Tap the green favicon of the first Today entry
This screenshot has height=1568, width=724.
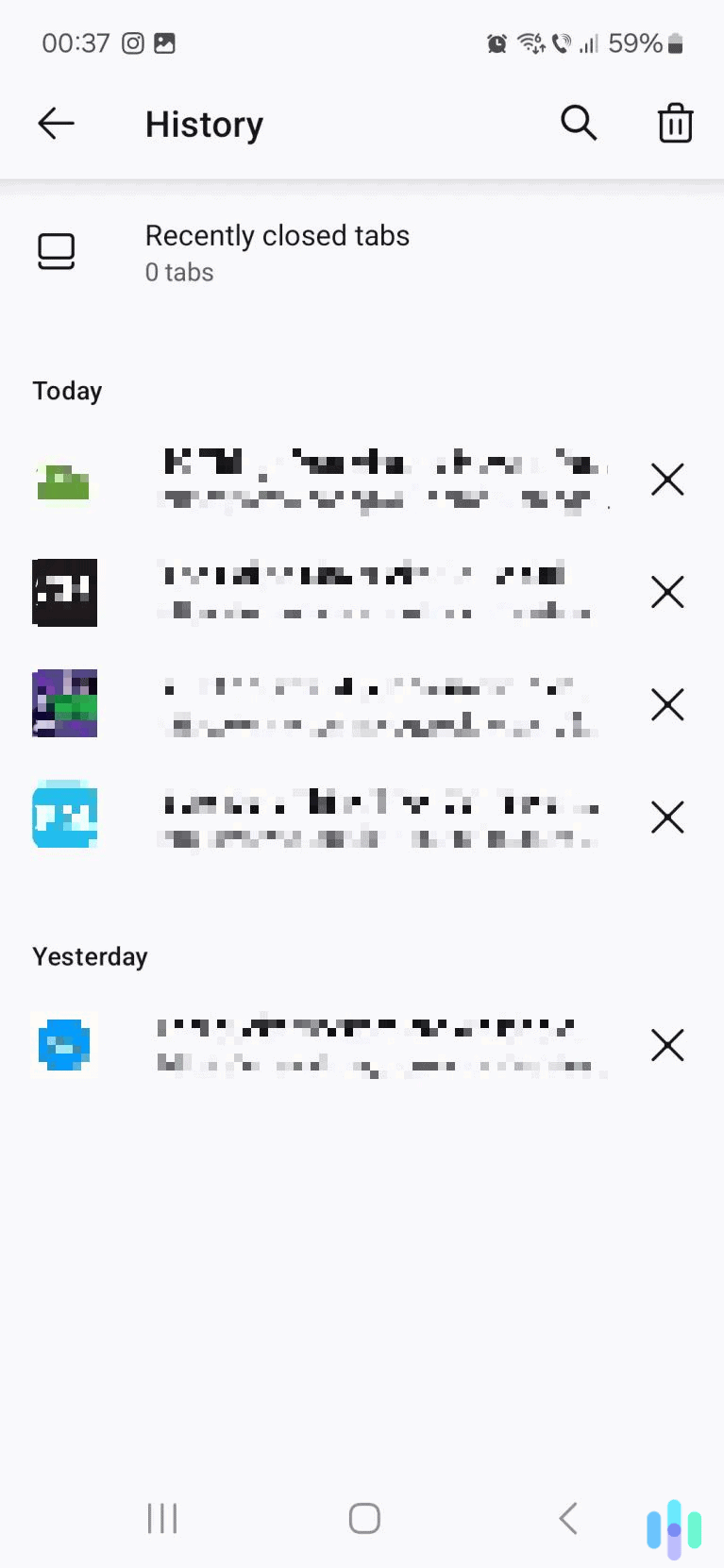[x=64, y=480]
